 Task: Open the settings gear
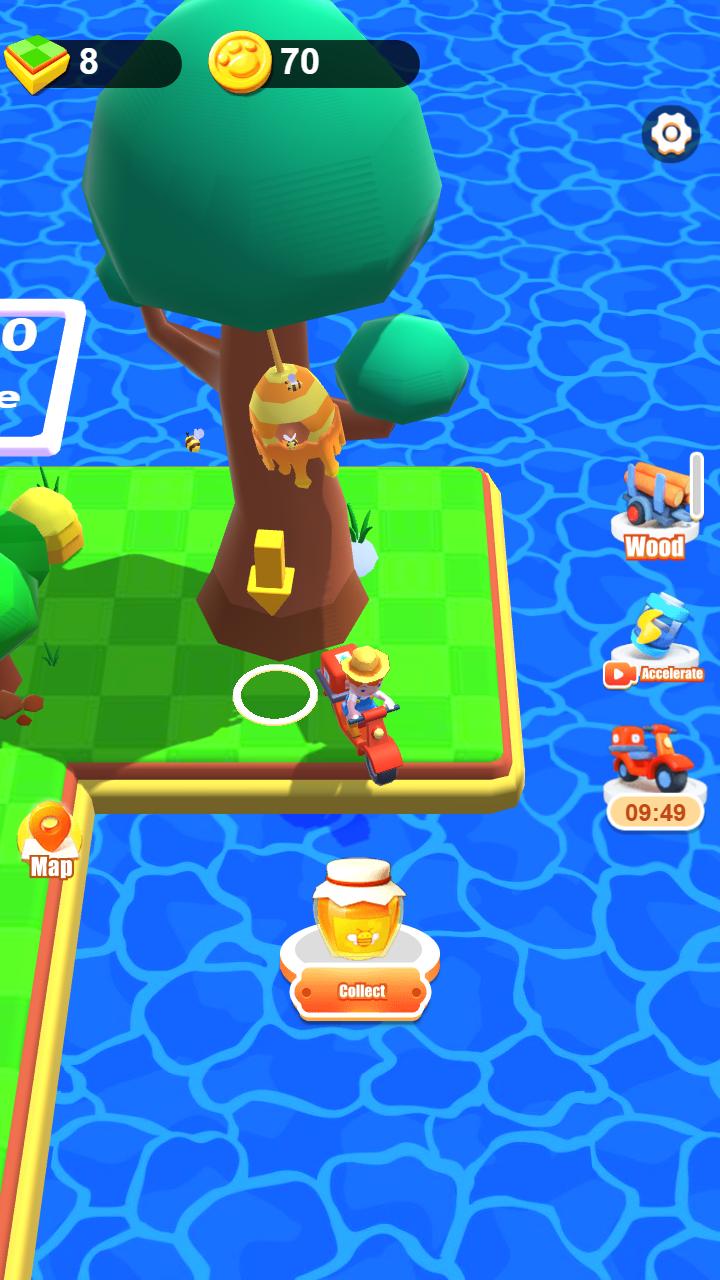tap(670, 133)
